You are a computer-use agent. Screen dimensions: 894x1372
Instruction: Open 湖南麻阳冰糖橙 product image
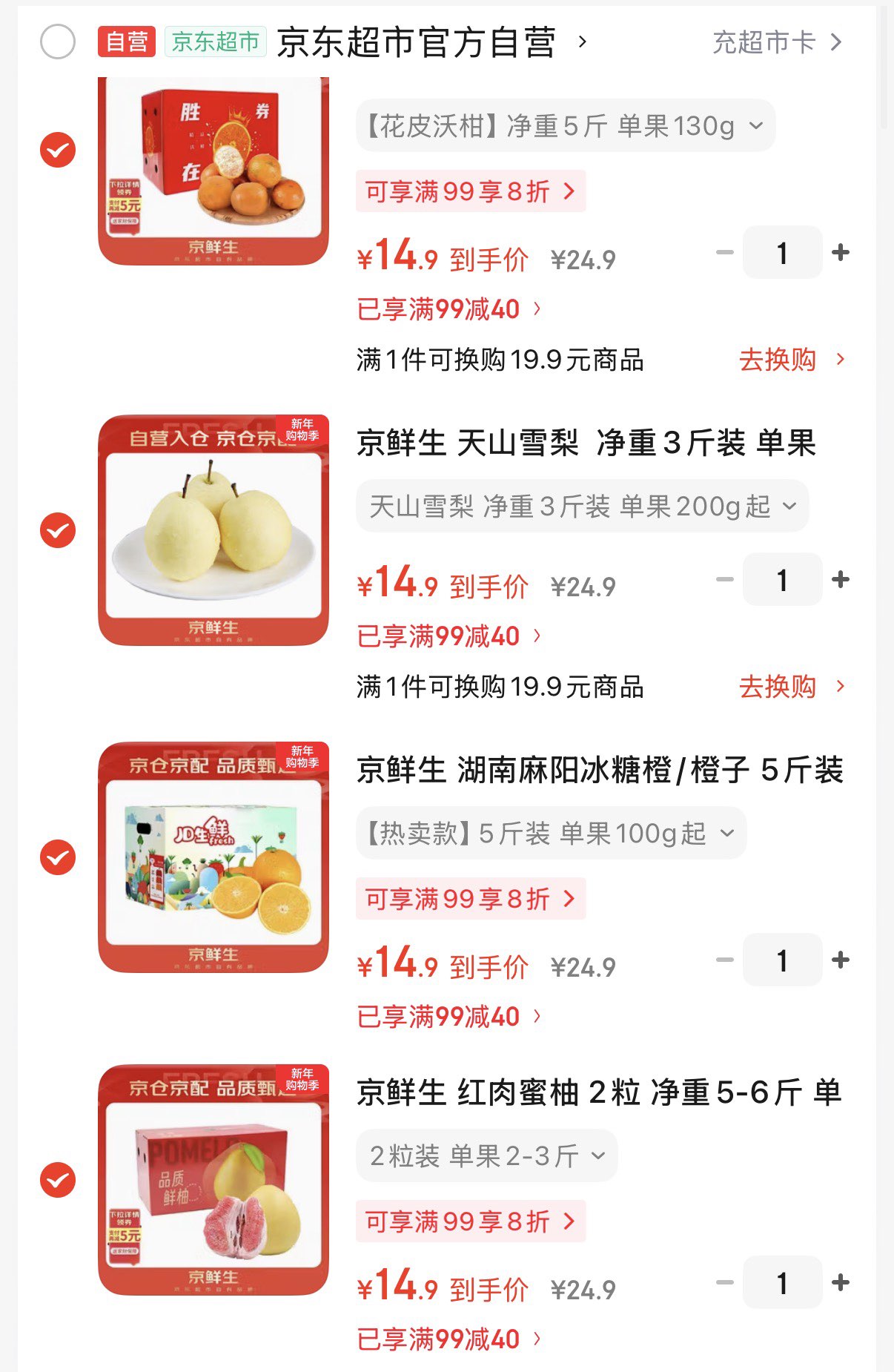[x=213, y=857]
